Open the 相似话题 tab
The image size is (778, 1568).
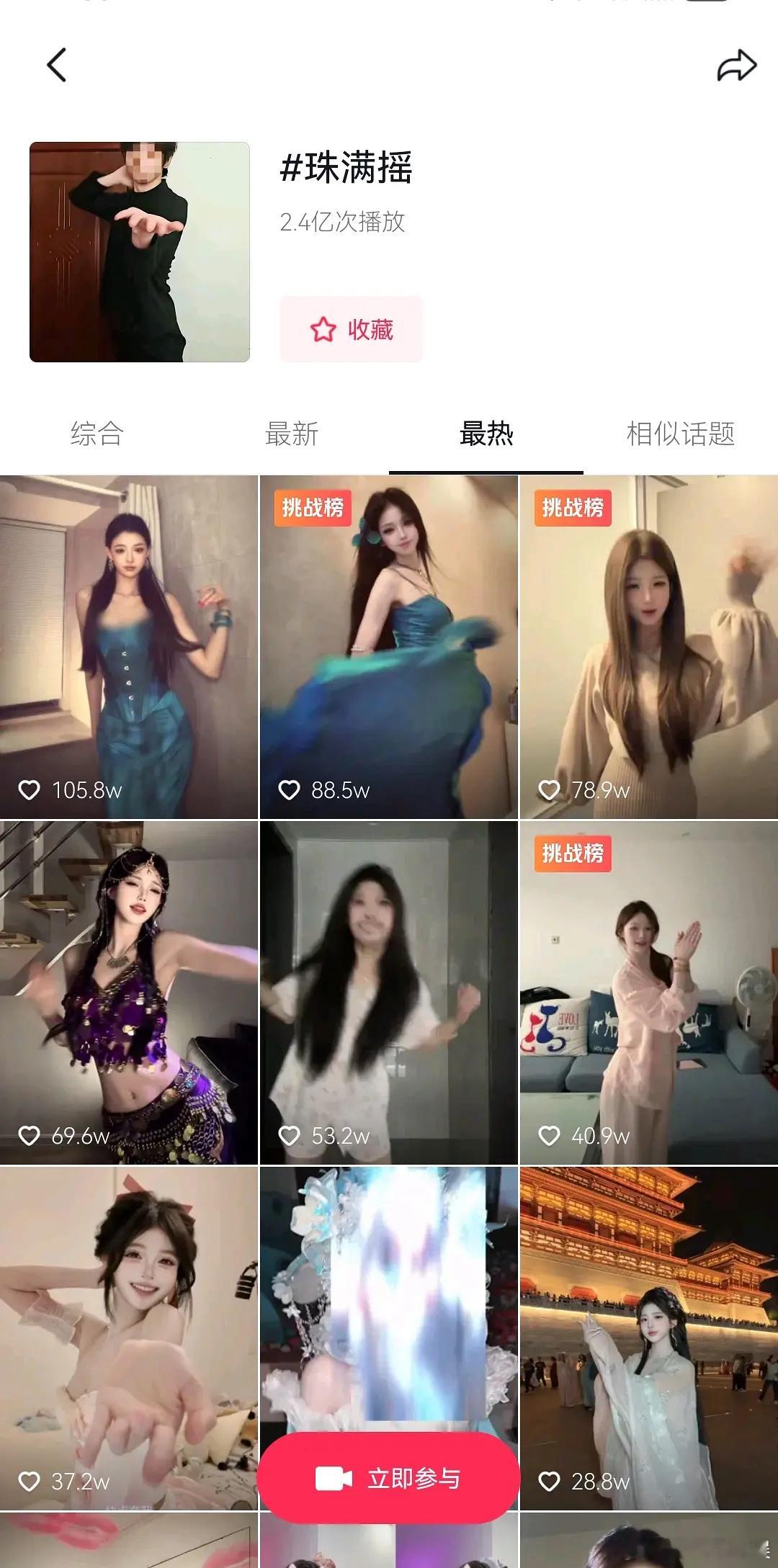point(680,431)
